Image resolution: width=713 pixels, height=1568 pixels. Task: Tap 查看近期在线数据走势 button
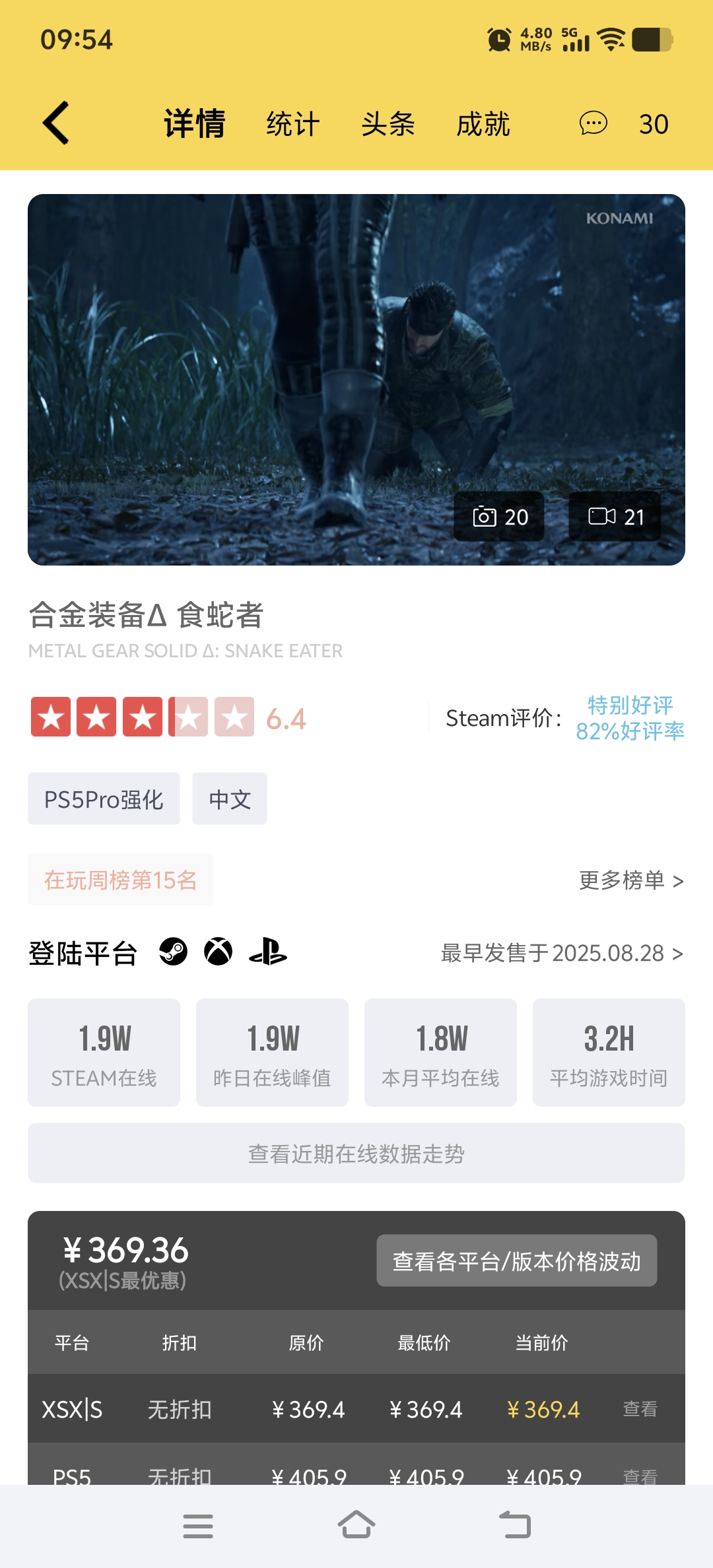(x=356, y=1154)
